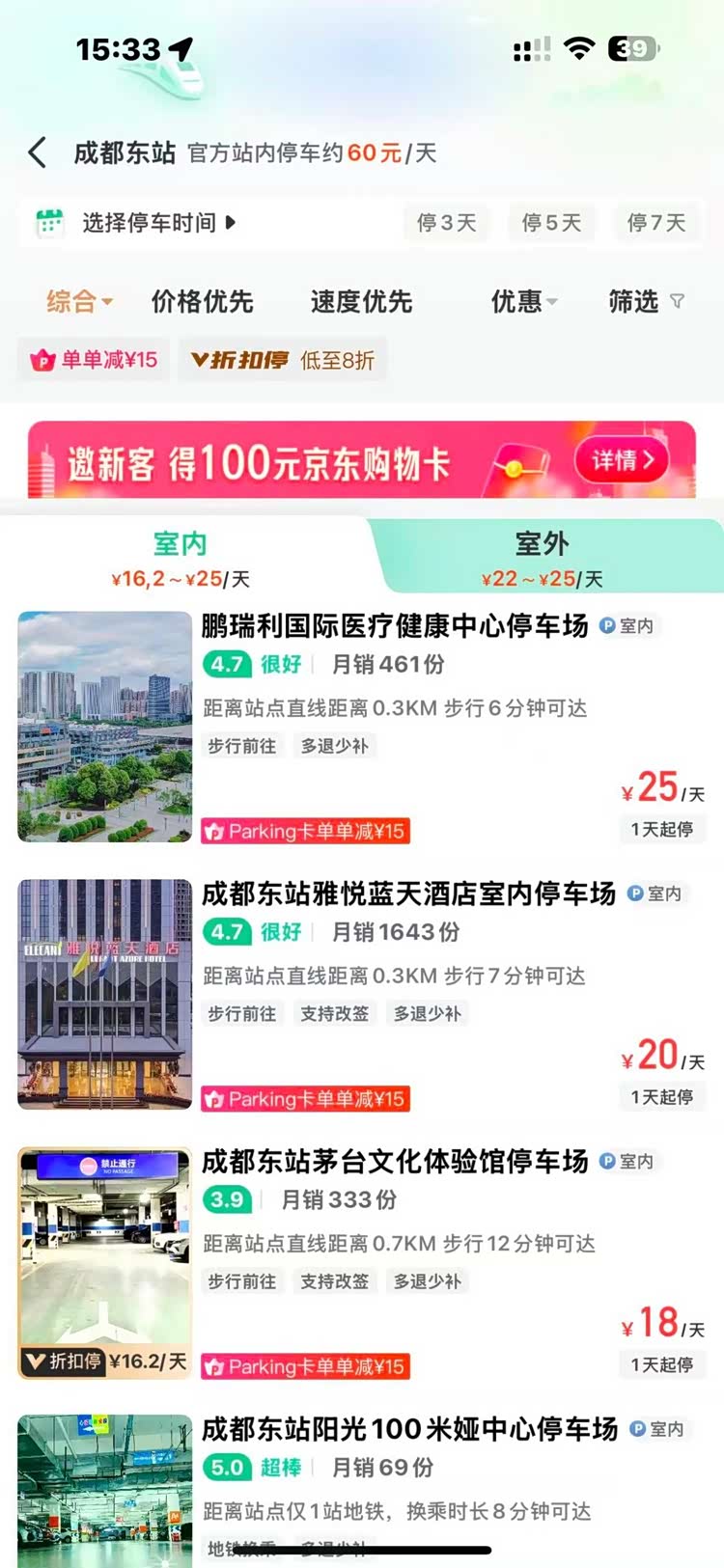Expand the 综合 sort dropdown

coord(79,302)
